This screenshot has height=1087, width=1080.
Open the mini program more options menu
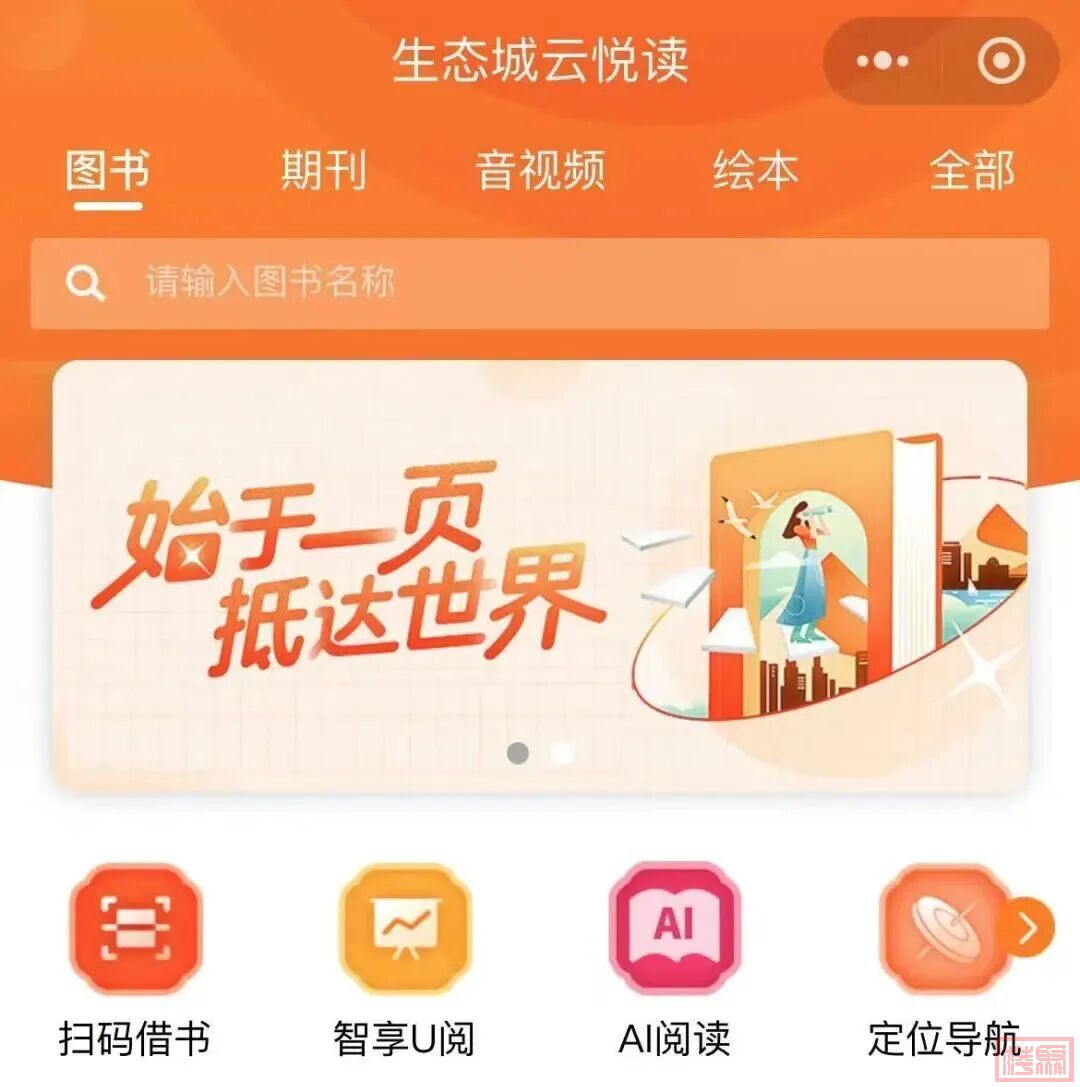(883, 61)
